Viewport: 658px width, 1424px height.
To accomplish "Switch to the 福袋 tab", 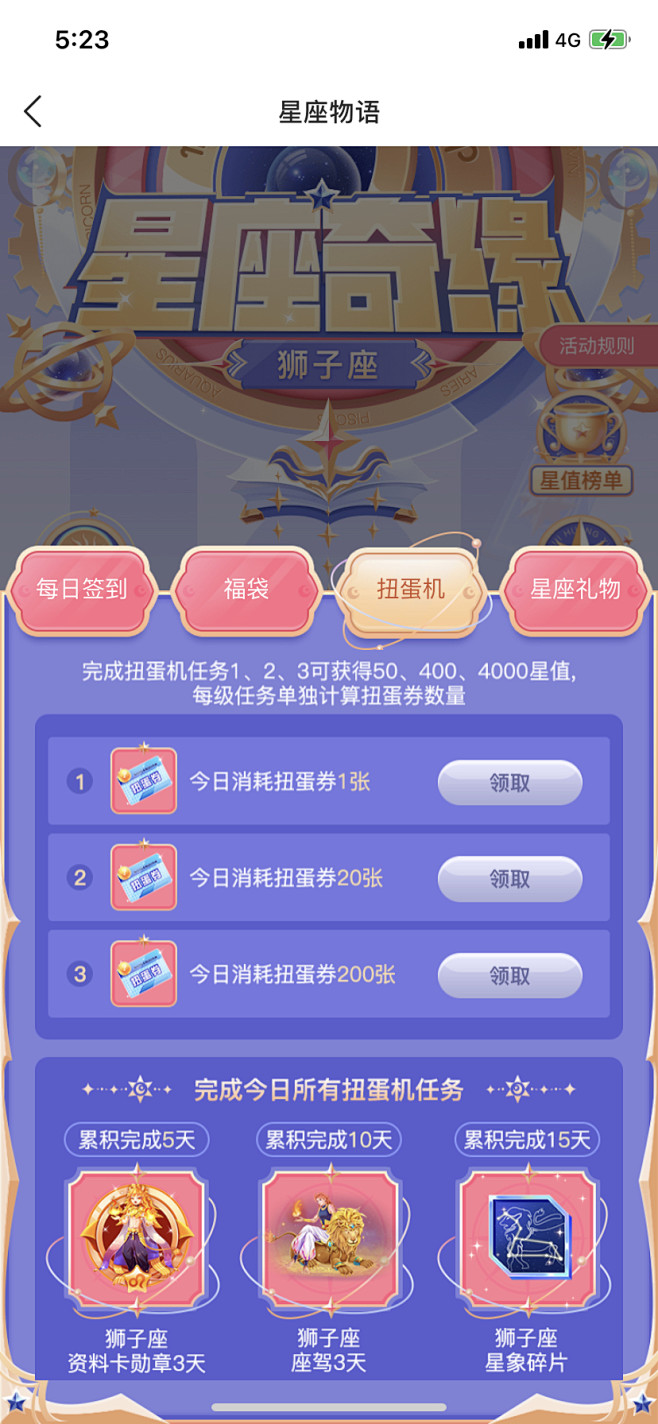I will pyautogui.click(x=246, y=590).
